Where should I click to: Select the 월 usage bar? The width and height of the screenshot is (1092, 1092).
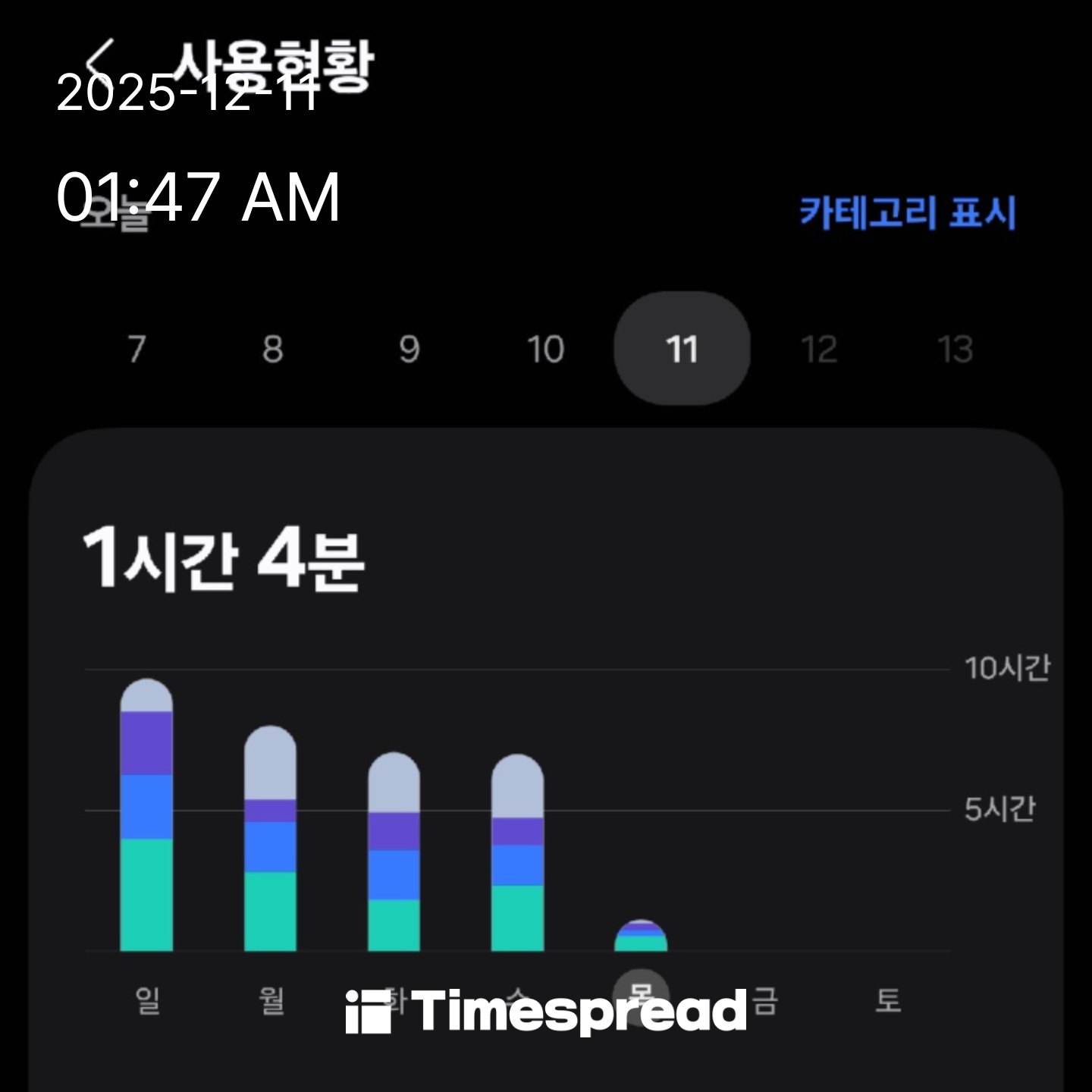[270, 839]
